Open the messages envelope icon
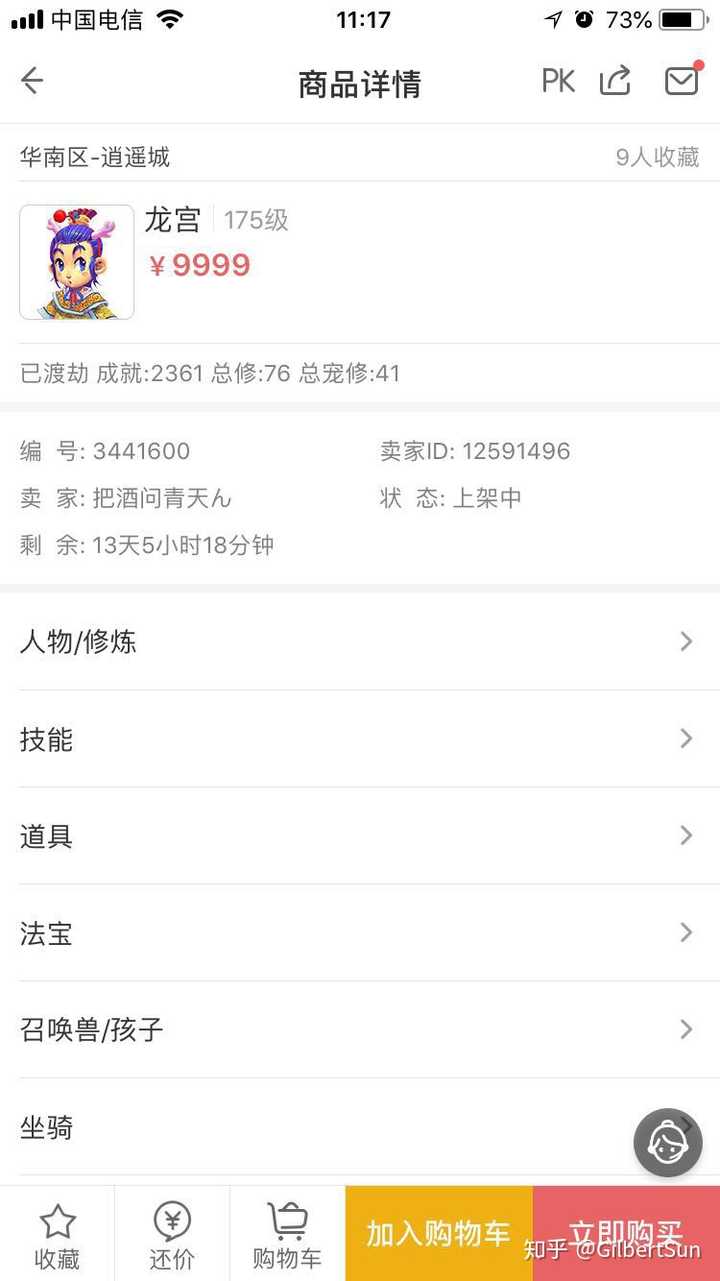The image size is (720, 1281). point(681,81)
